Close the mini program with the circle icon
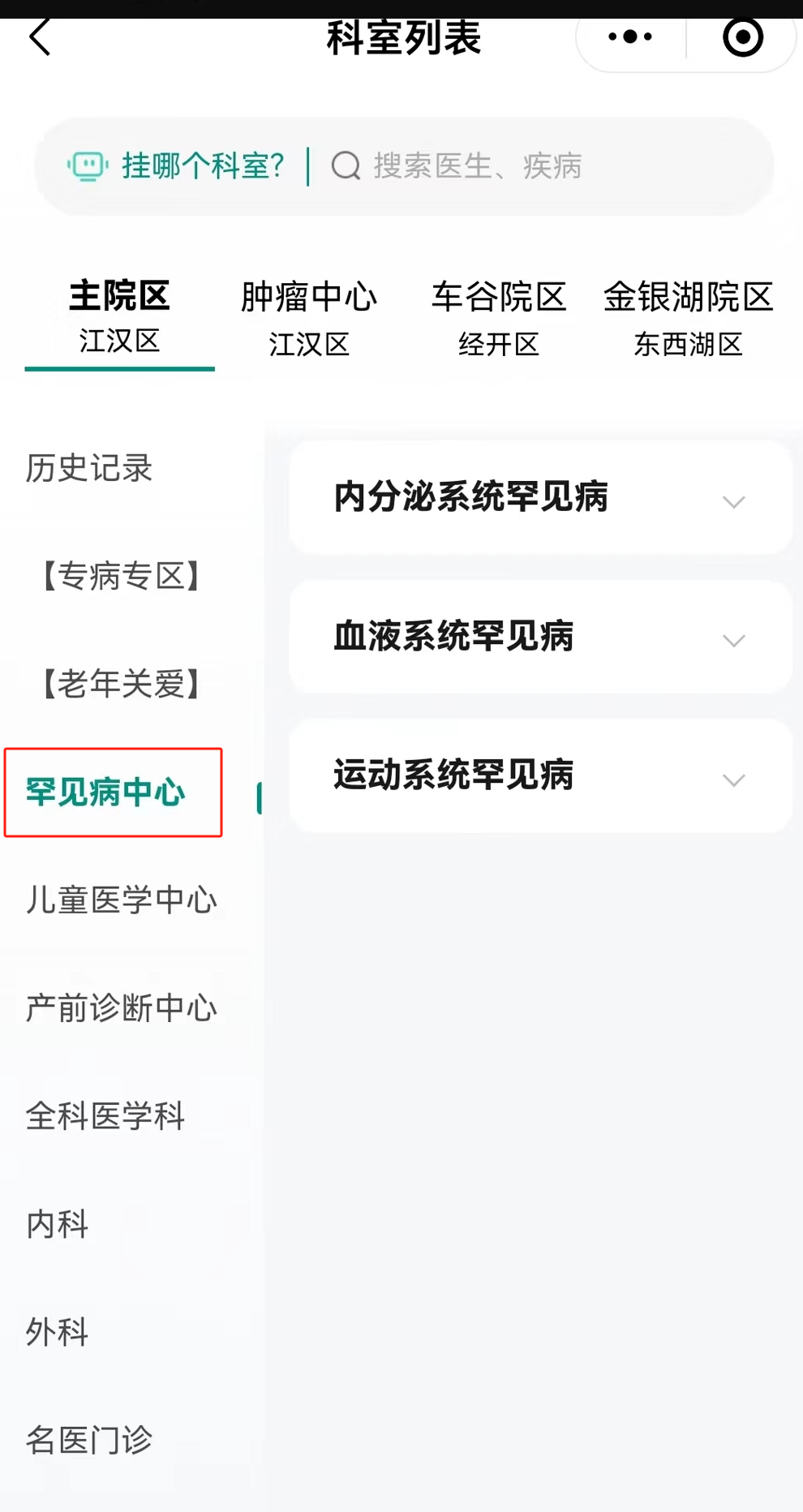 pyautogui.click(x=742, y=37)
